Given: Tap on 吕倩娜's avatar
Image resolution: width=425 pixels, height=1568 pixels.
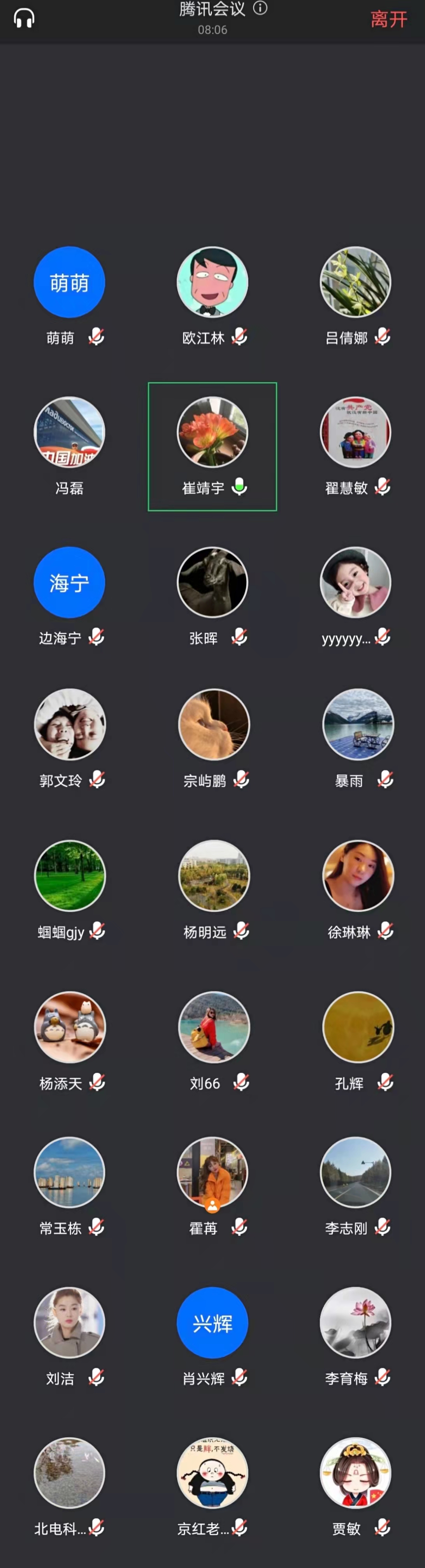Looking at the screenshot, I should (x=356, y=282).
